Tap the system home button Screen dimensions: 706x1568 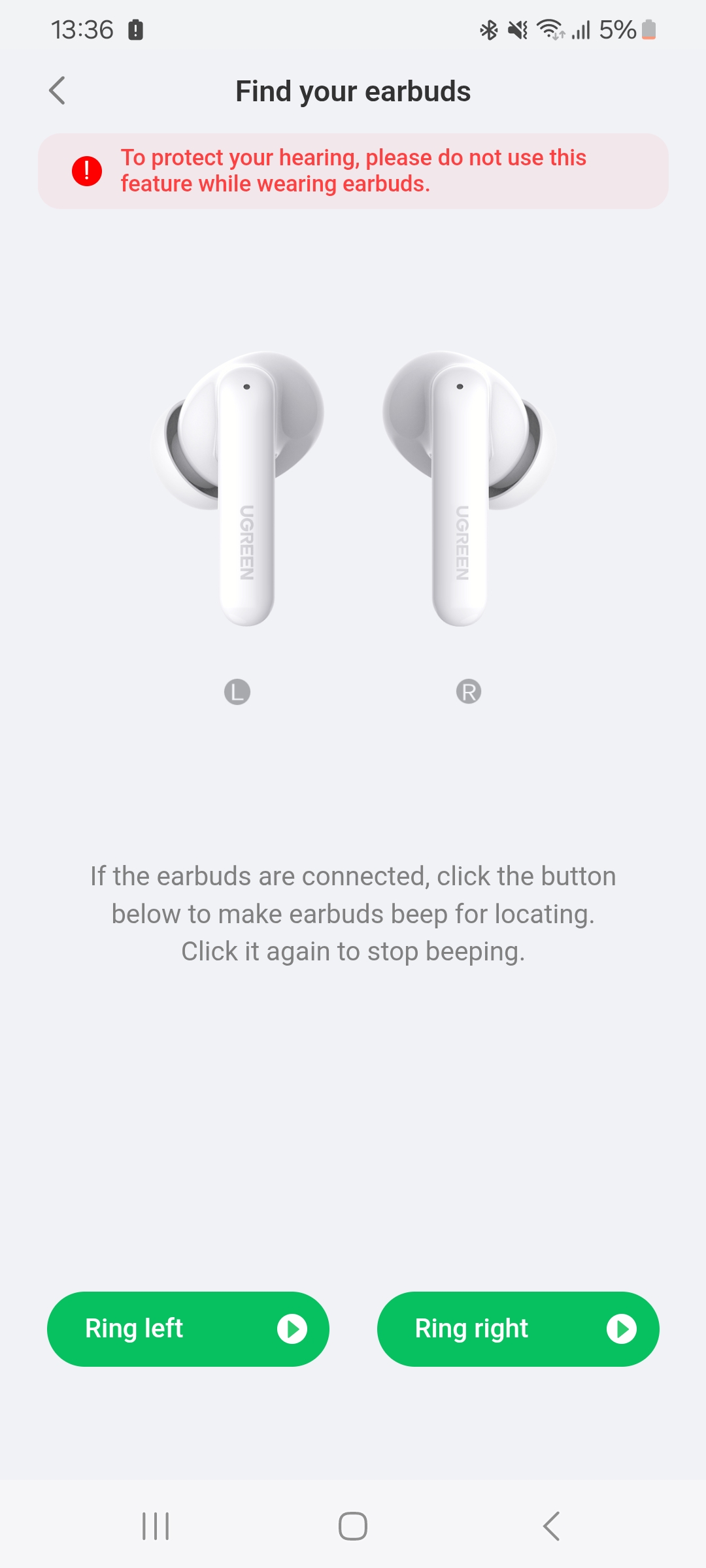[352, 1526]
